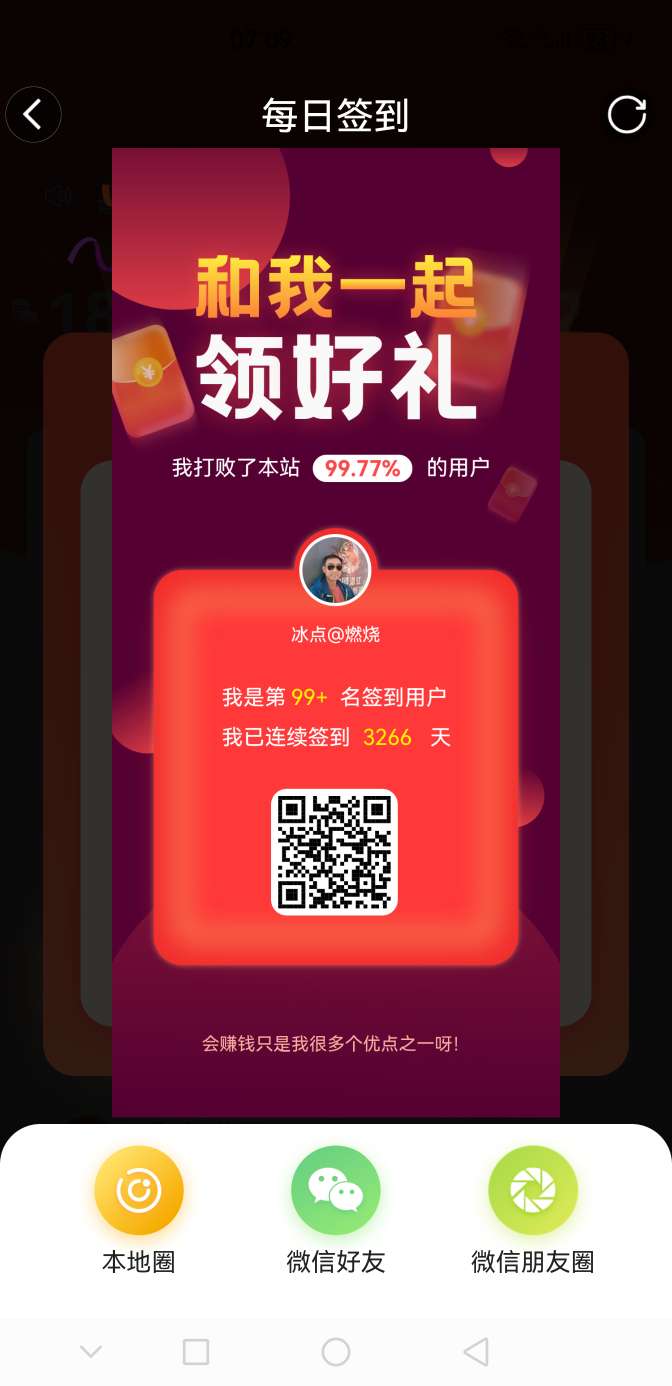The image size is (672, 1386).
Task: Open the recent apps view
Action: [x=196, y=1352]
